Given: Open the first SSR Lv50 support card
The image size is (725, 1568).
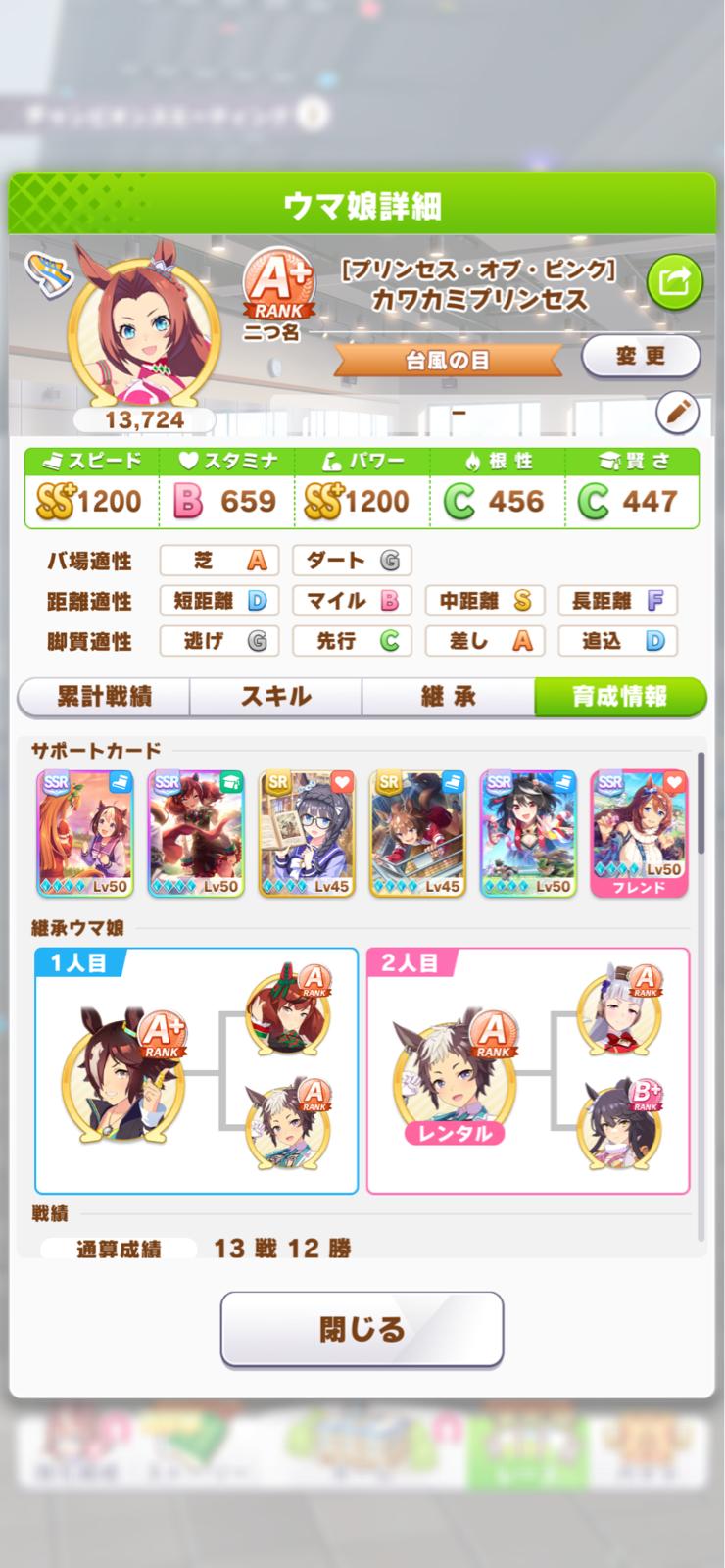Looking at the screenshot, I should [x=84, y=833].
